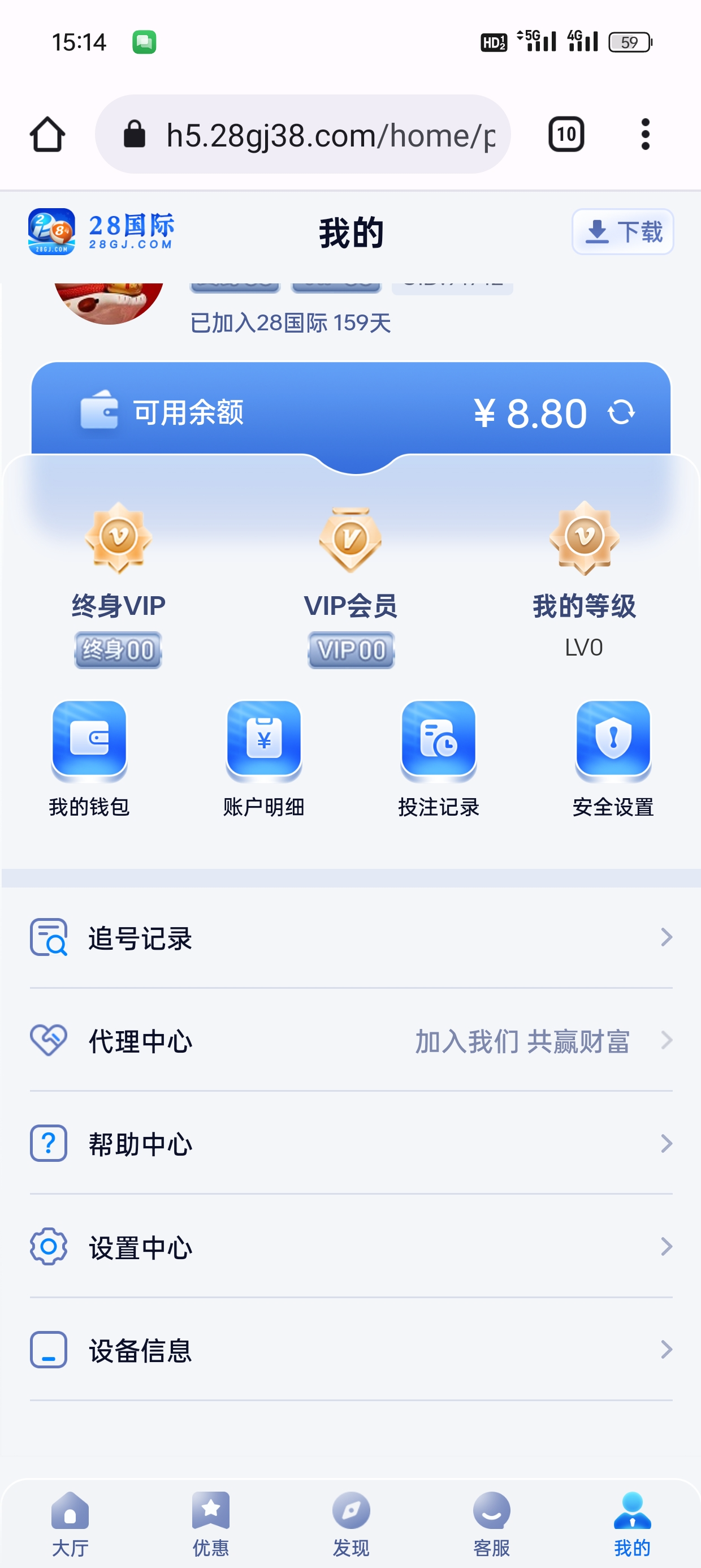Open 账户明细 account details
This screenshot has width=701, height=1568.
pos(263,758)
